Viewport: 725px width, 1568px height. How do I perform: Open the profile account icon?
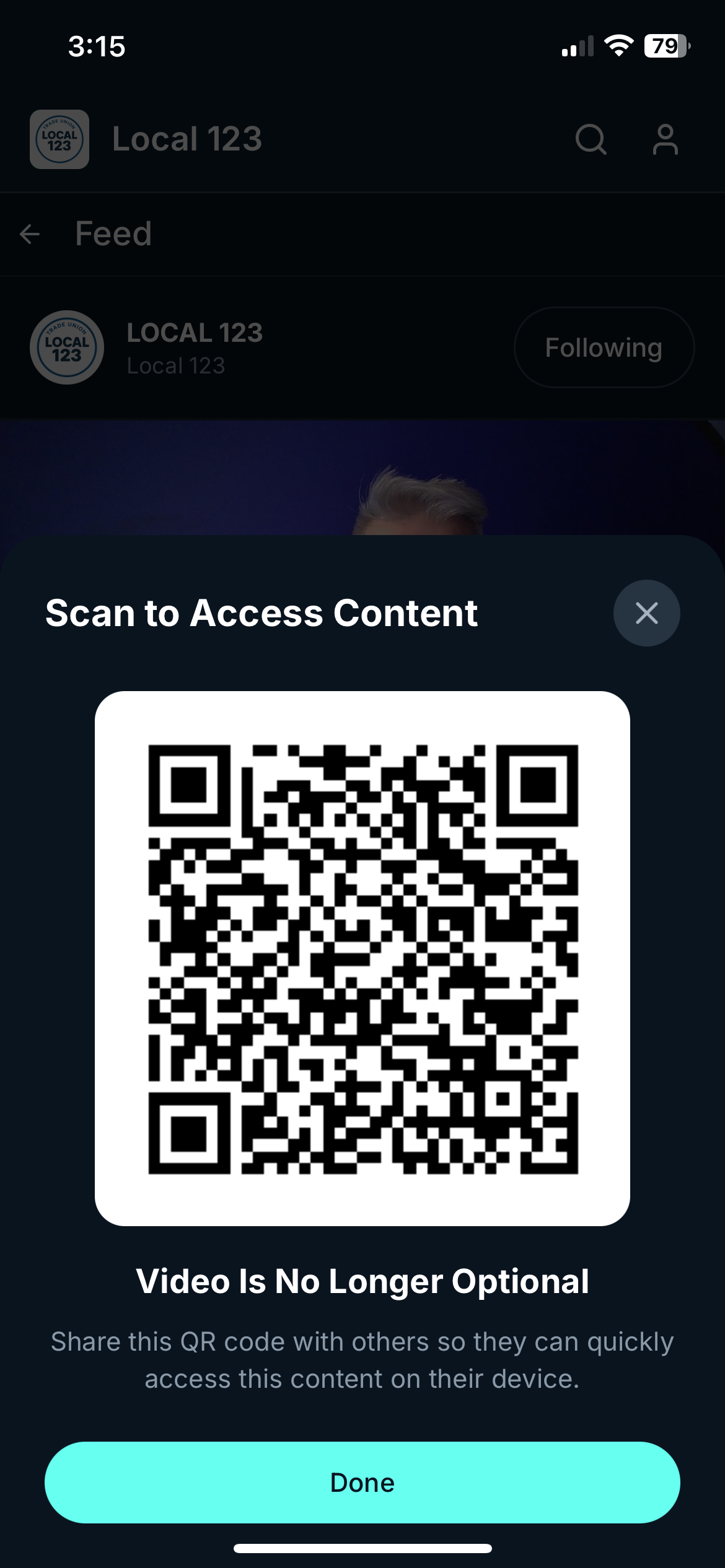pos(664,140)
